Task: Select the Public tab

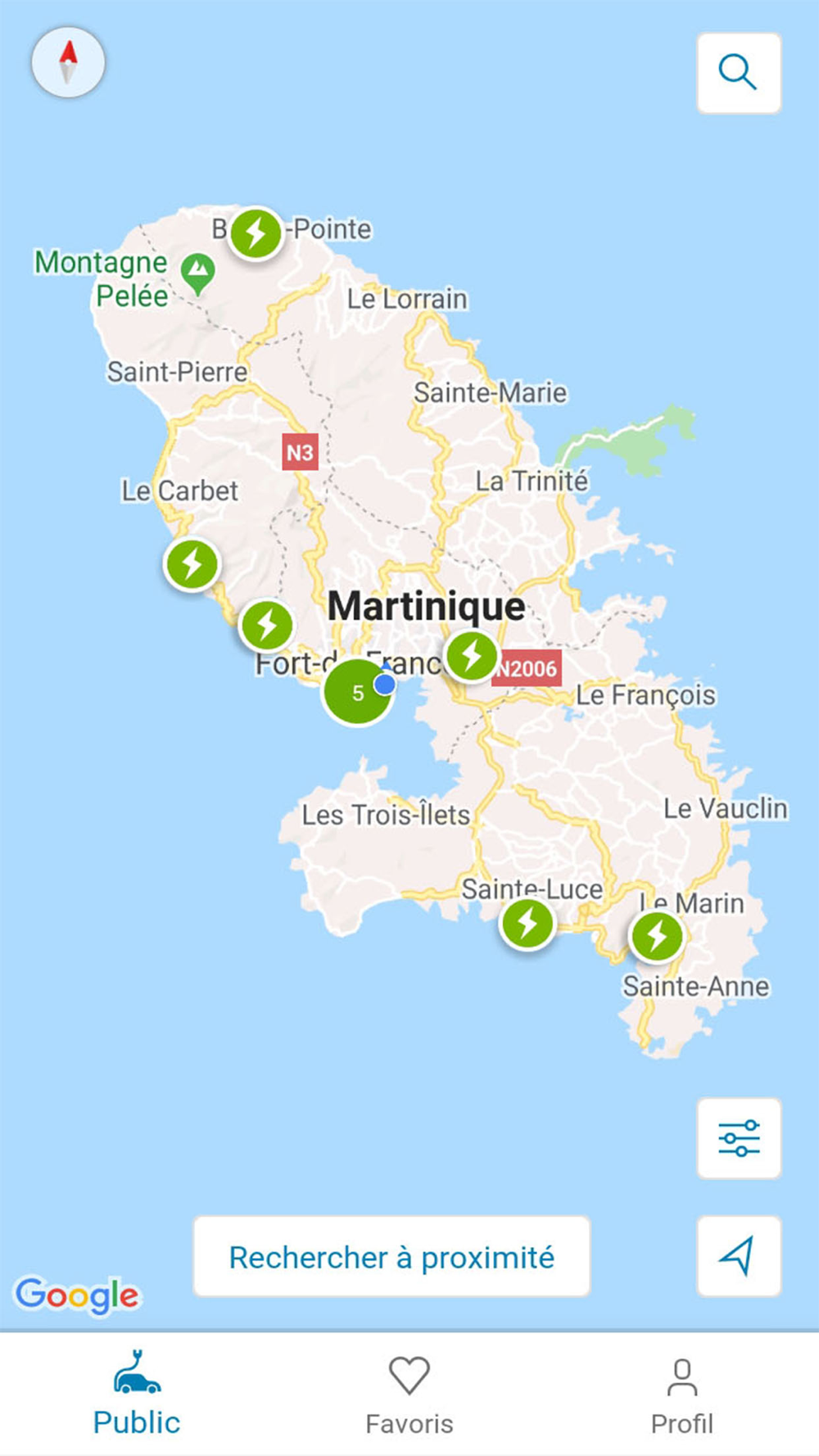Action: pyautogui.click(x=137, y=1395)
